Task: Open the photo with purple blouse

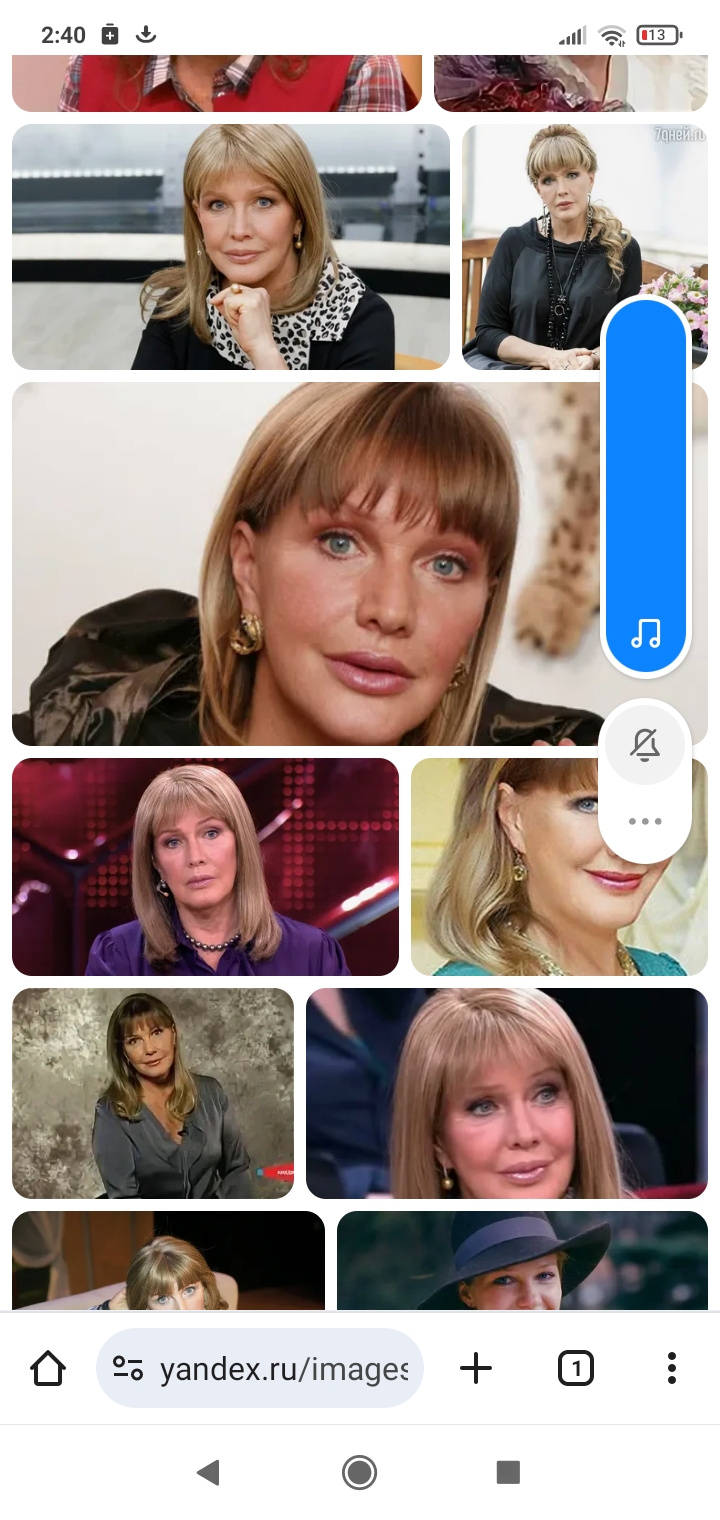Action: pyautogui.click(x=205, y=867)
